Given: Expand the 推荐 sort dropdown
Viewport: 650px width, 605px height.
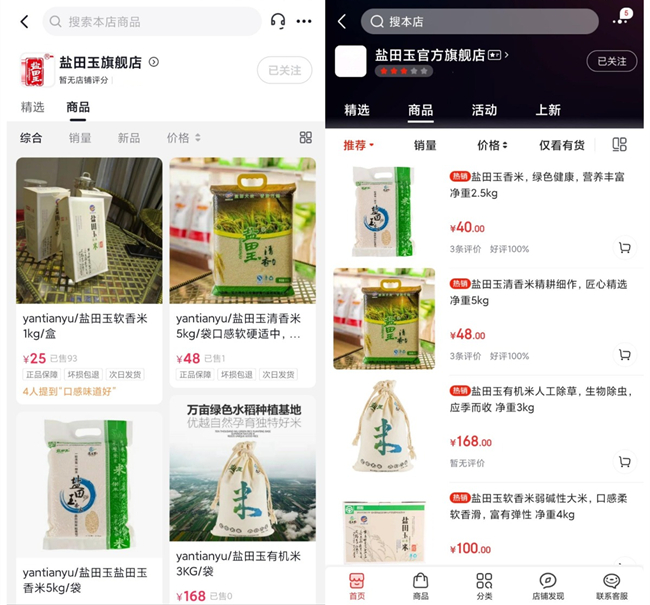Looking at the screenshot, I should pyautogui.click(x=358, y=145).
